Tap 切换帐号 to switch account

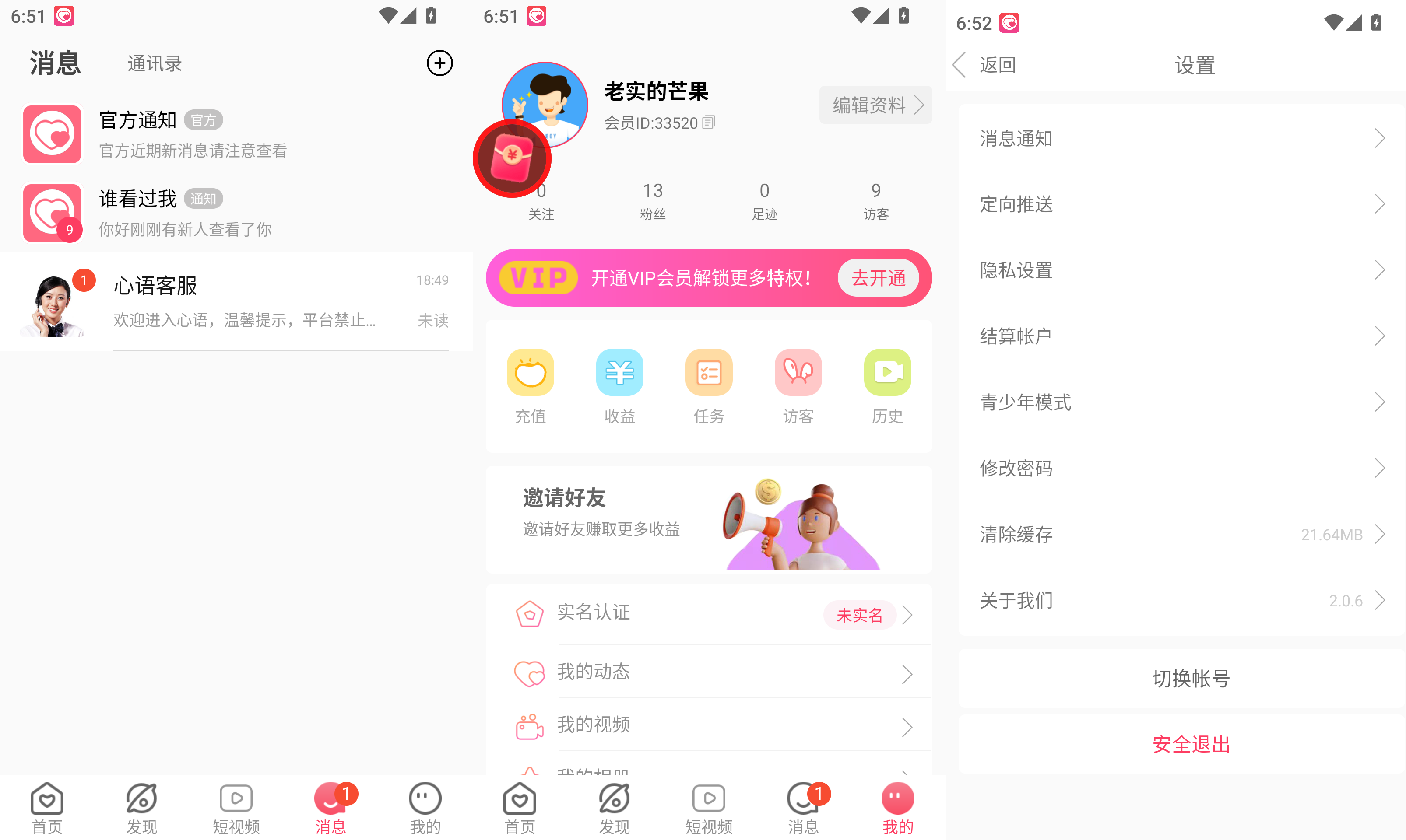[x=1190, y=678]
